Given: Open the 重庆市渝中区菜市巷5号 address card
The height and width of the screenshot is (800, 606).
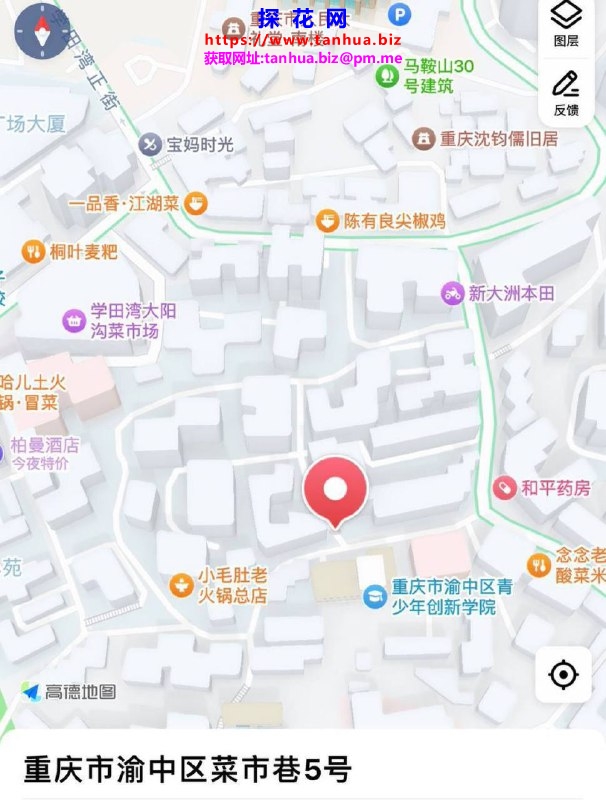Looking at the screenshot, I should pos(188,769).
